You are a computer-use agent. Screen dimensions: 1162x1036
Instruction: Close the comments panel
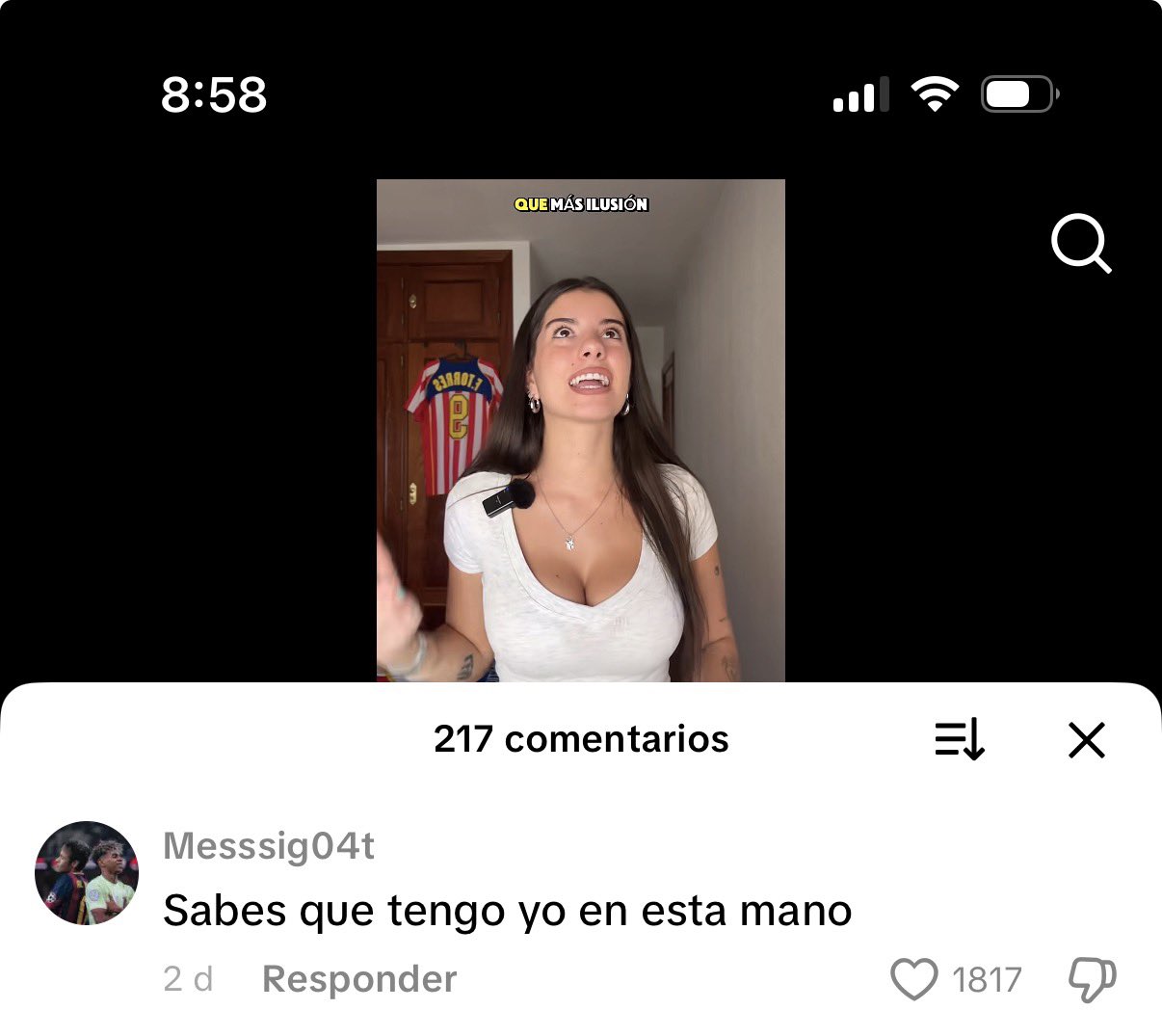[1087, 740]
